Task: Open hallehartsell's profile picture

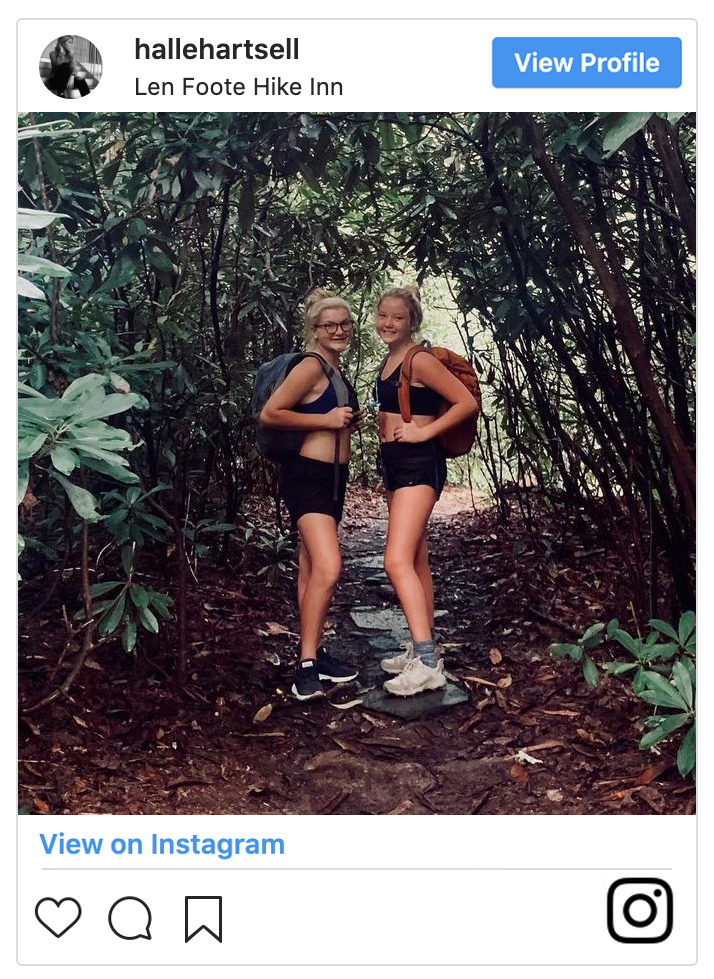Action: tap(71, 67)
